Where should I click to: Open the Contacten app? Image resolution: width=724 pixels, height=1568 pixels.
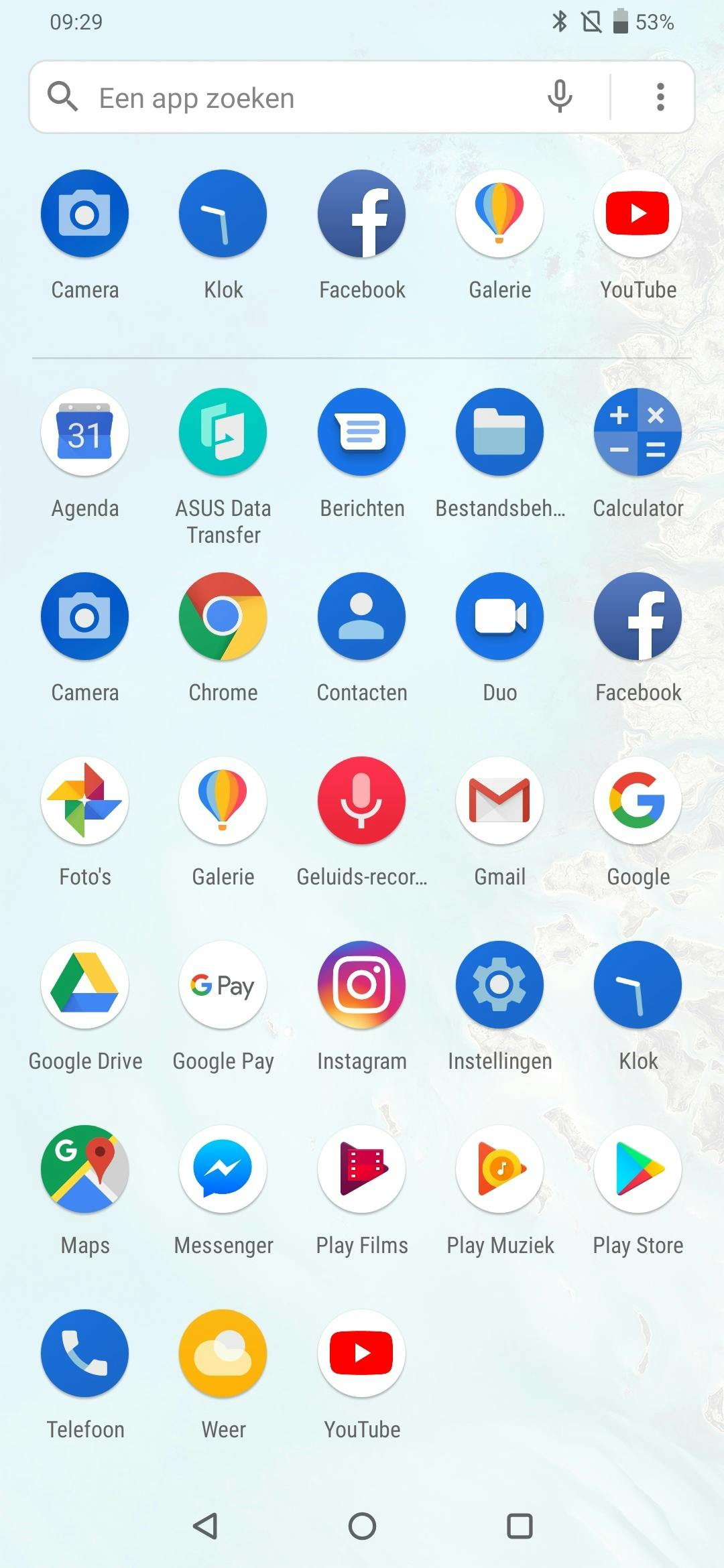tap(361, 616)
